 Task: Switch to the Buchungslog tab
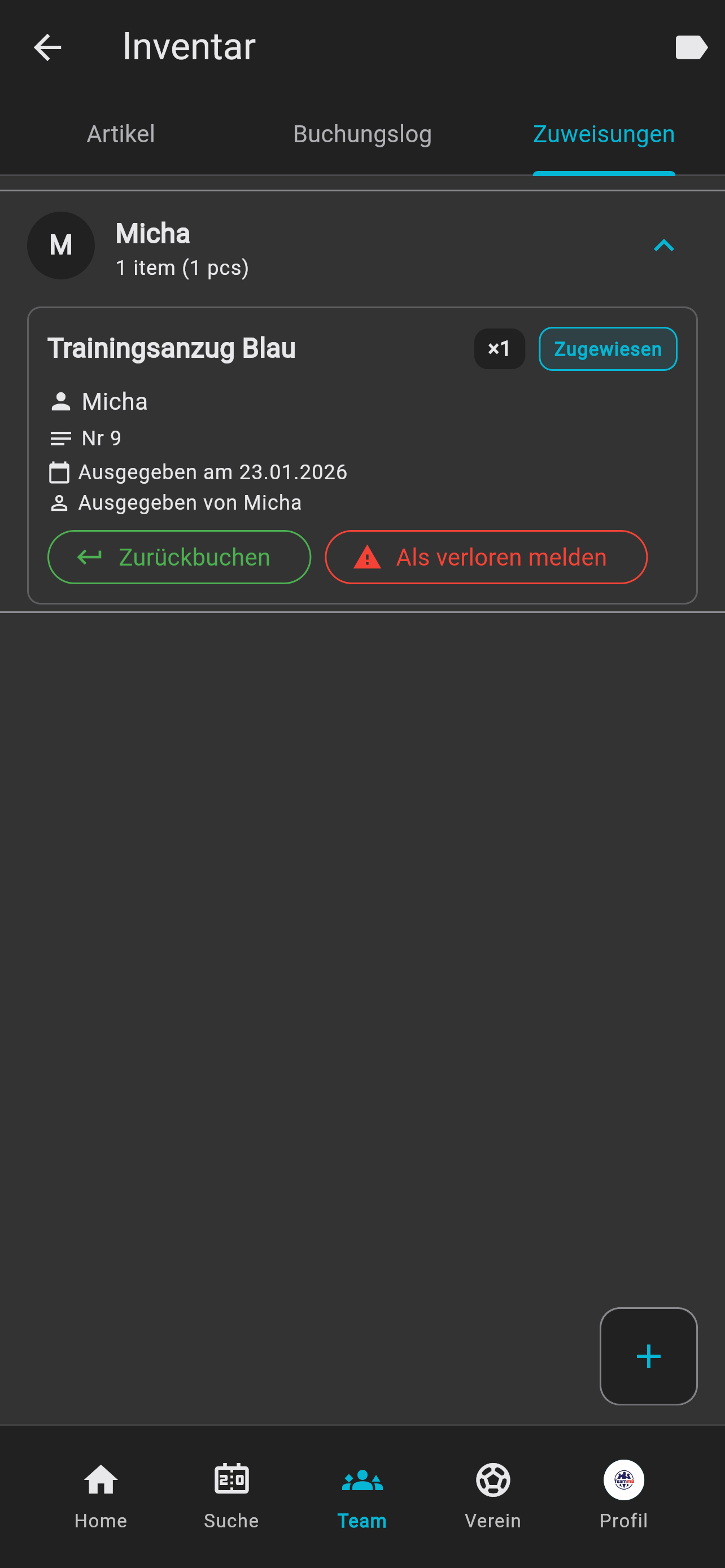[362, 134]
